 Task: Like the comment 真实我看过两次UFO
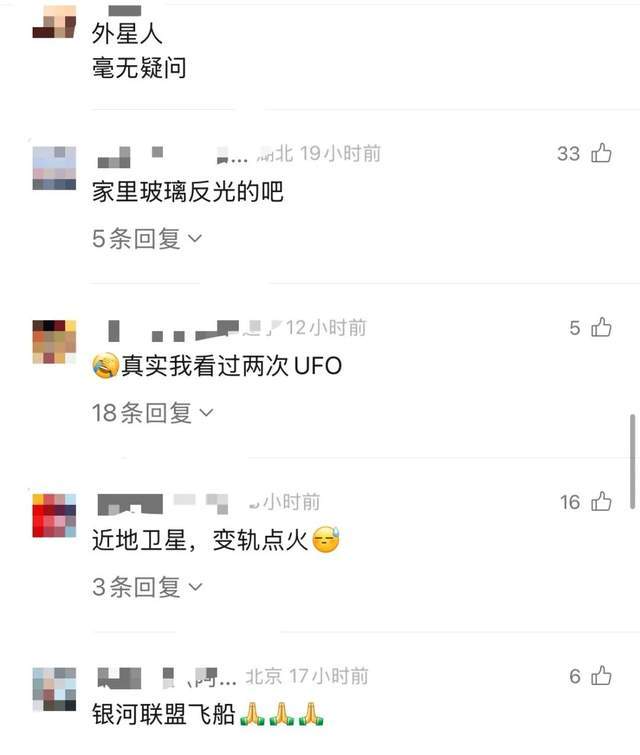click(x=601, y=327)
